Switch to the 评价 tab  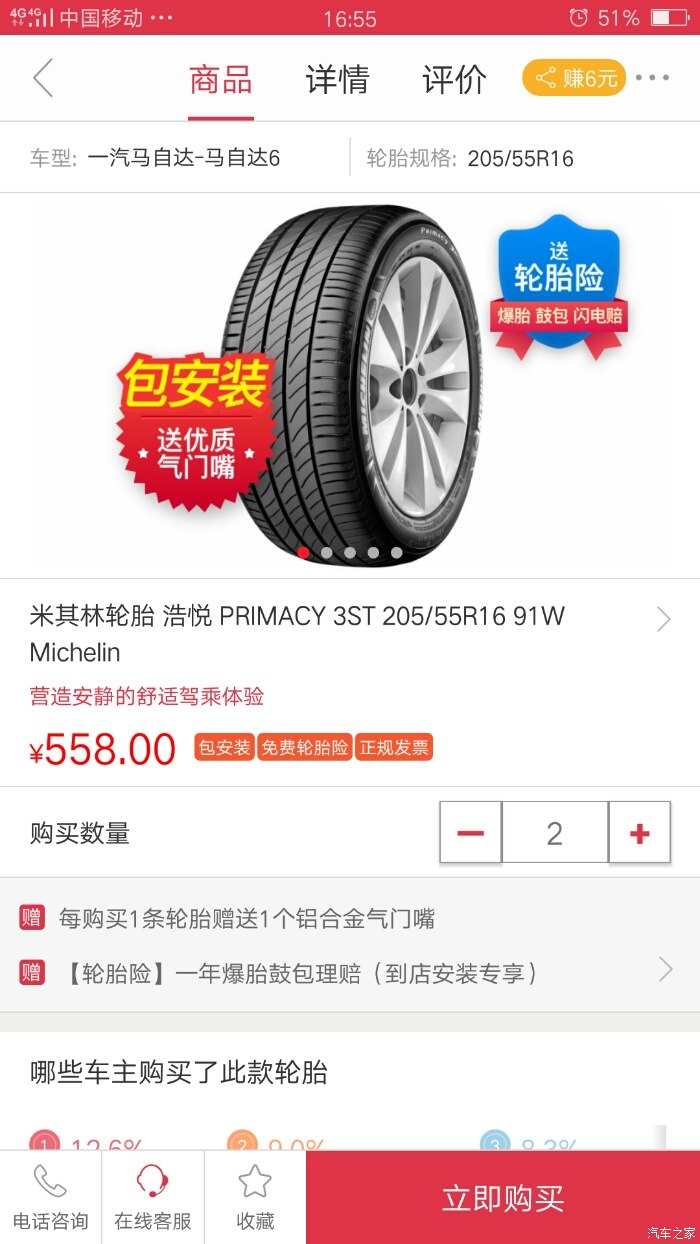pos(454,79)
